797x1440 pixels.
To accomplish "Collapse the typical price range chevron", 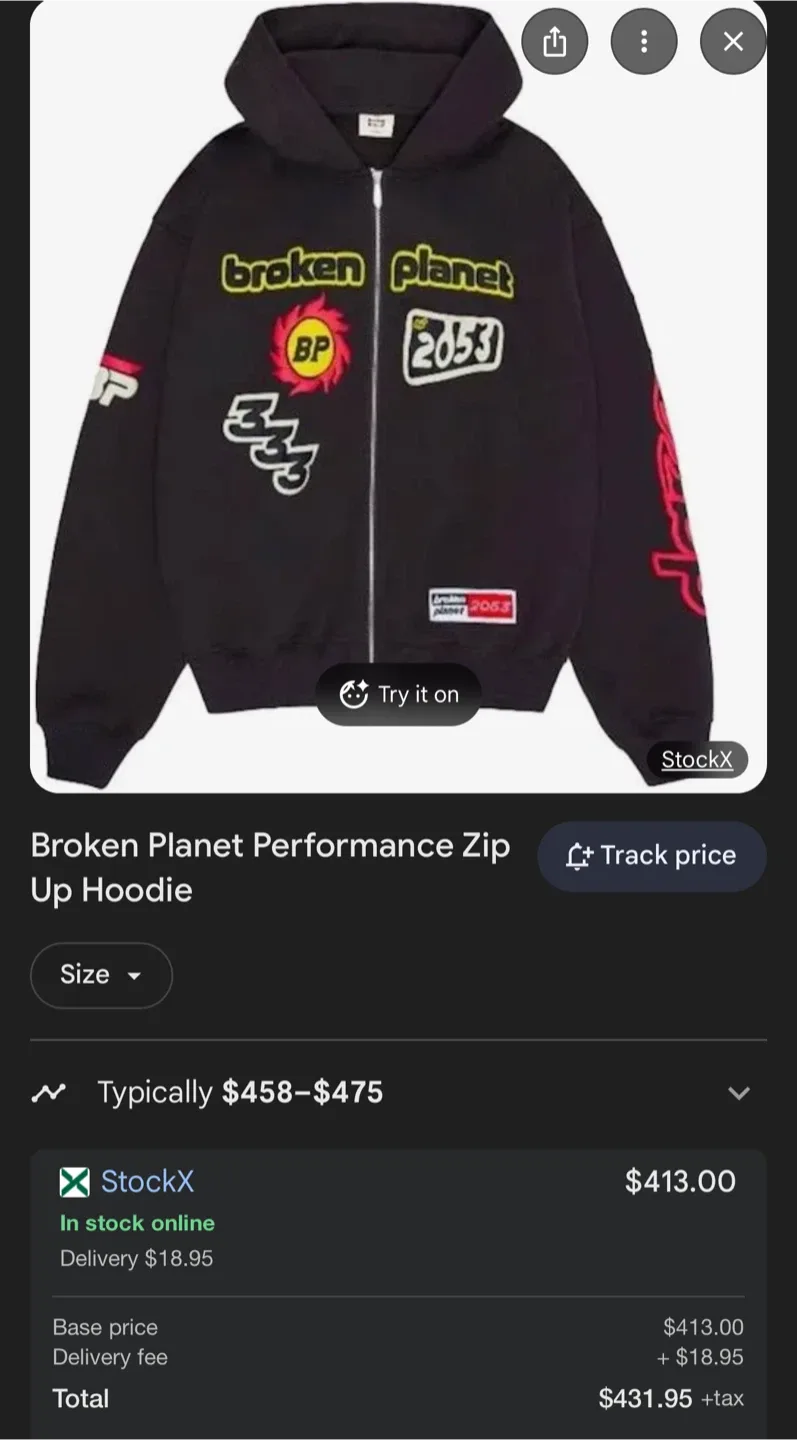I will (x=738, y=1092).
